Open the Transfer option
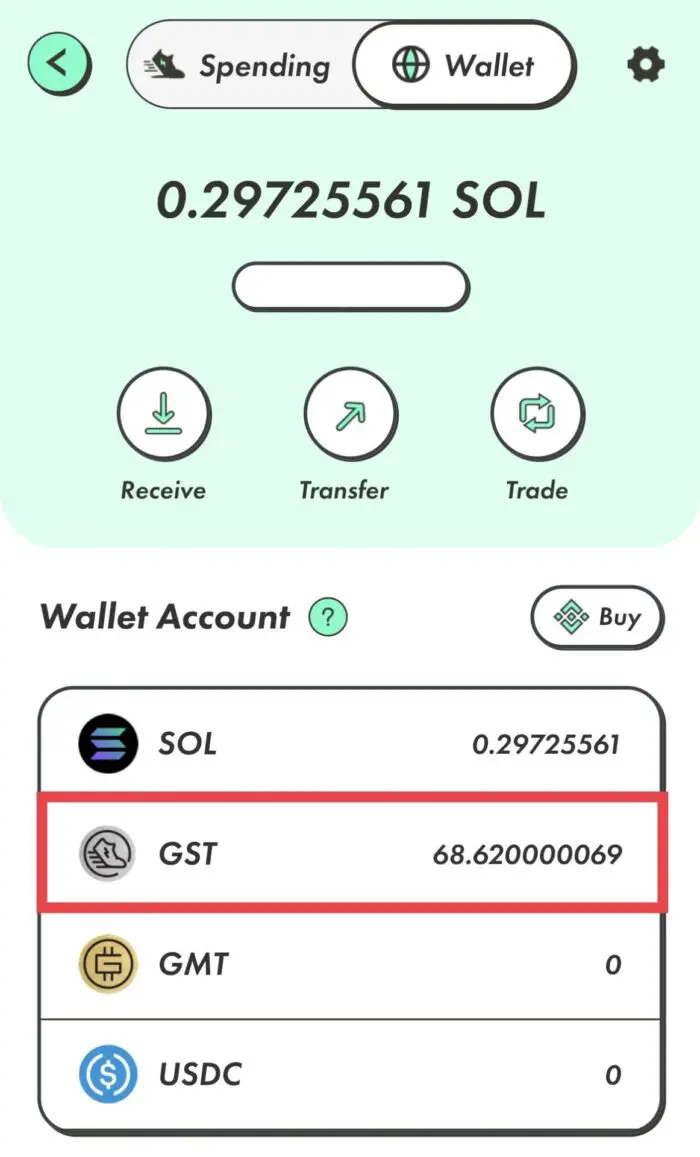This screenshot has width=700, height=1157. pos(350,415)
